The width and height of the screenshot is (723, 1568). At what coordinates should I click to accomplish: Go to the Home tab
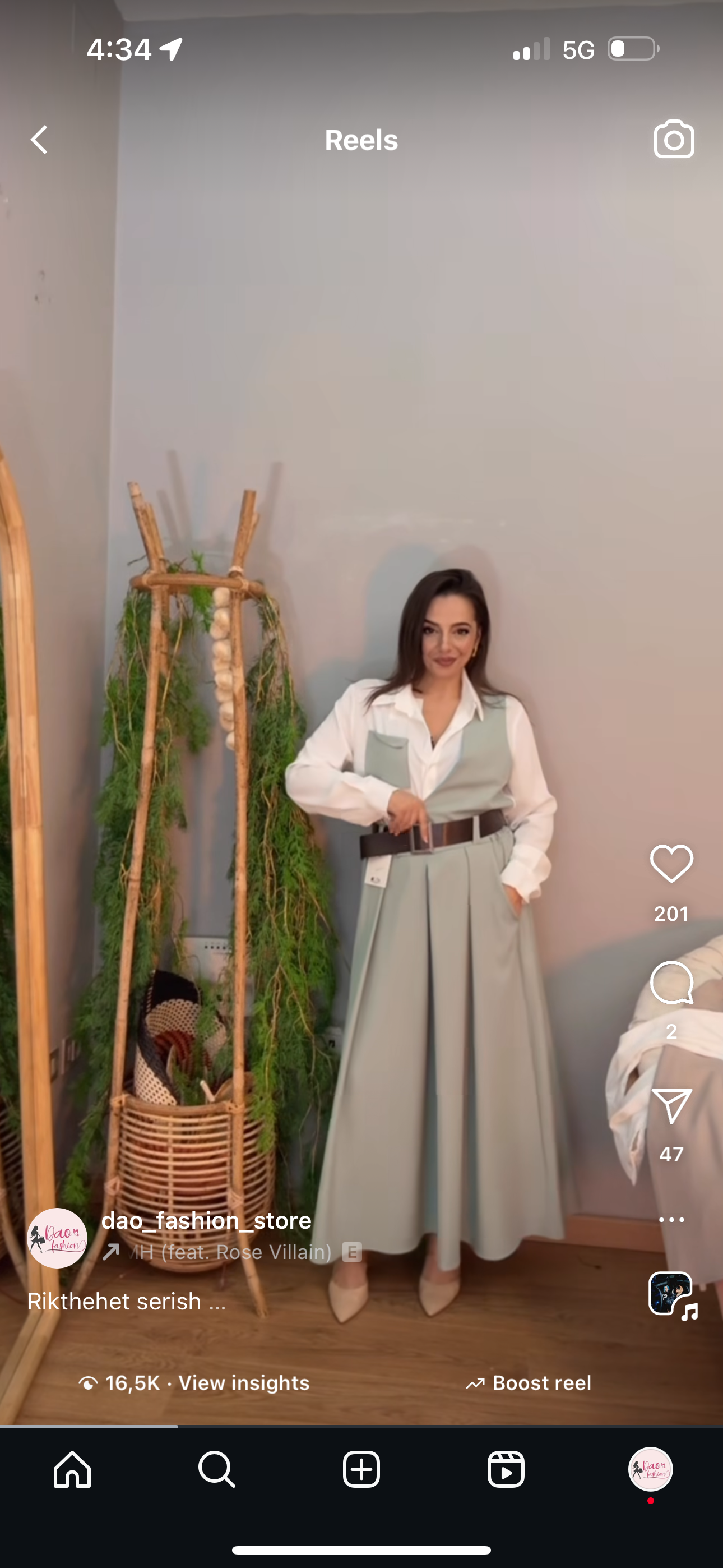pyautogui.click(x=72, y=1469)
